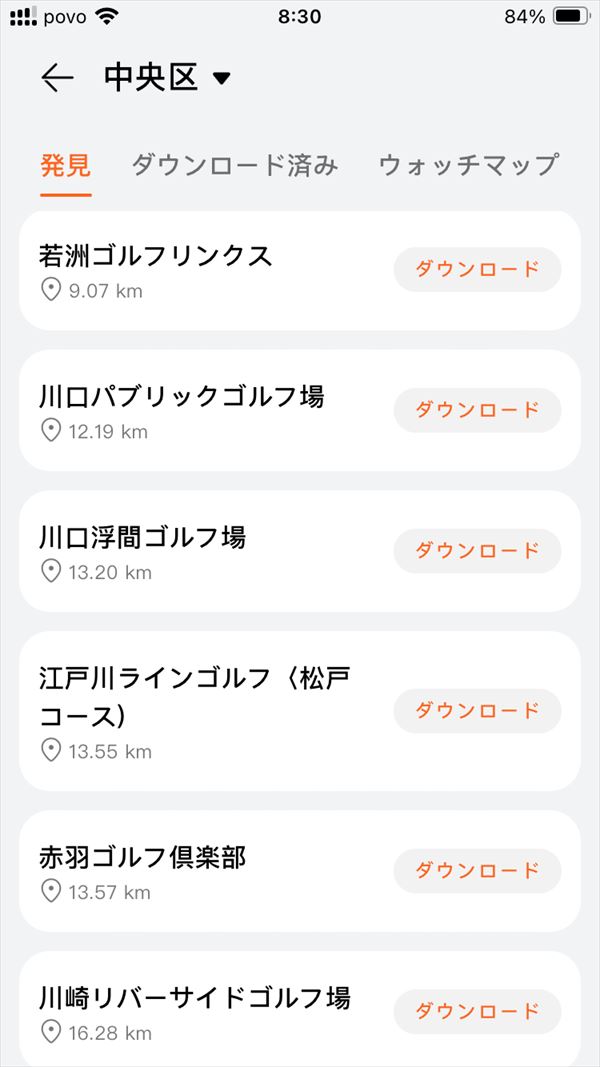Screen dimensions: 600x1067
Task: Download the 赤羽ゴルフ倶楽部 map
Action: [478, 871]
